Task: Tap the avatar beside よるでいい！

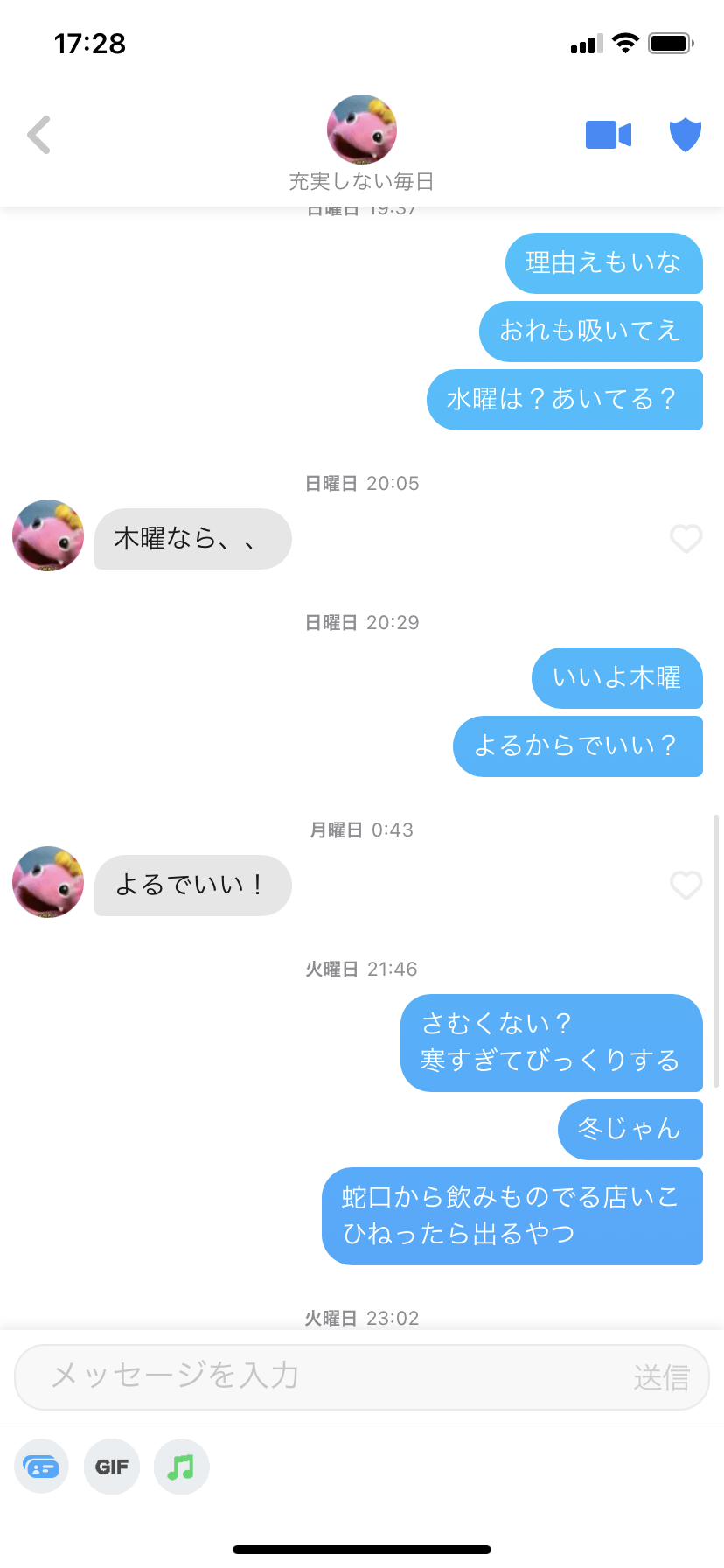Action: 48,882
